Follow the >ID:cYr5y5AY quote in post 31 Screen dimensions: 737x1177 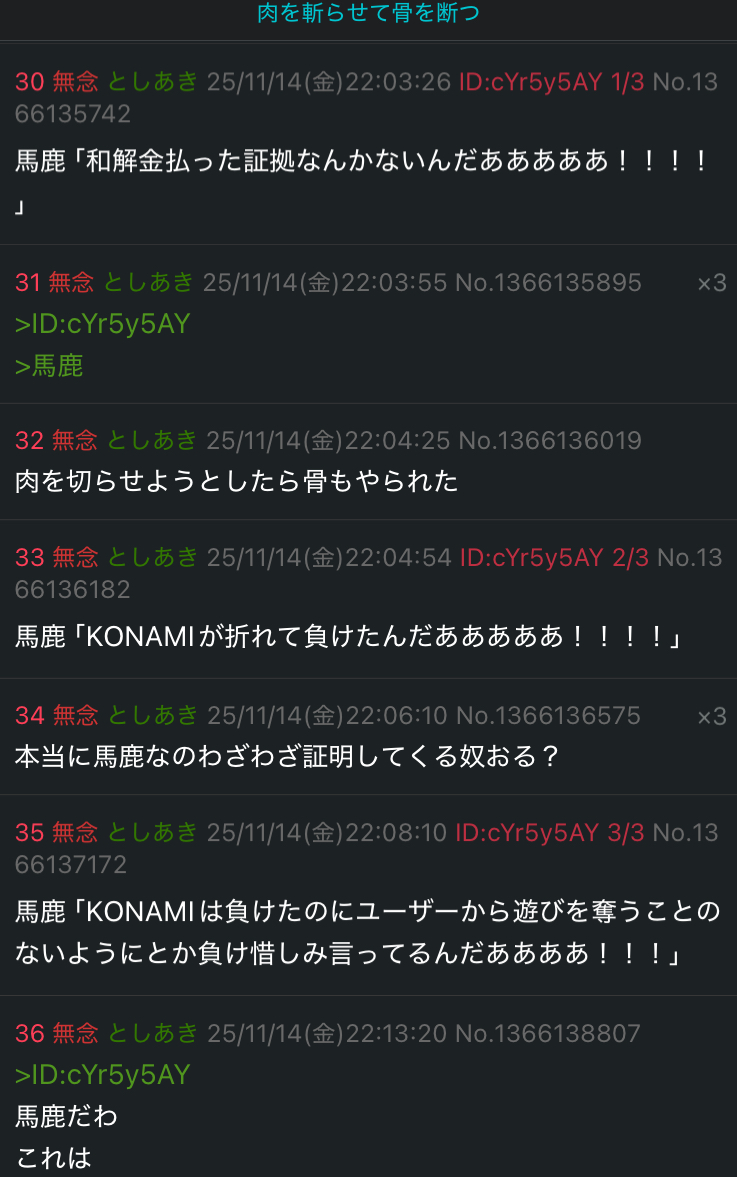click(102, 324)
